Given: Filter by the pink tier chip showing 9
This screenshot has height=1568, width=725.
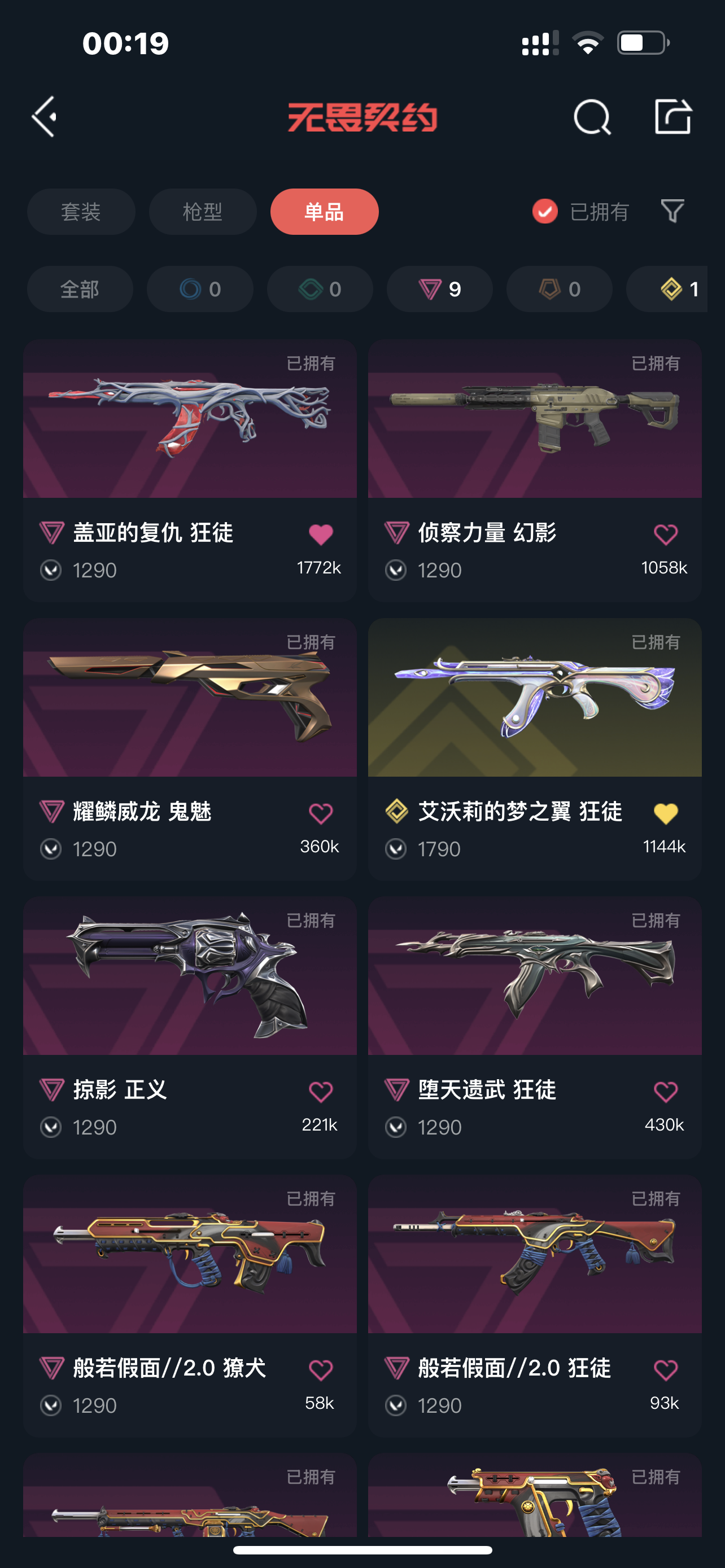Looking at the screenshot, I should 439,289.
